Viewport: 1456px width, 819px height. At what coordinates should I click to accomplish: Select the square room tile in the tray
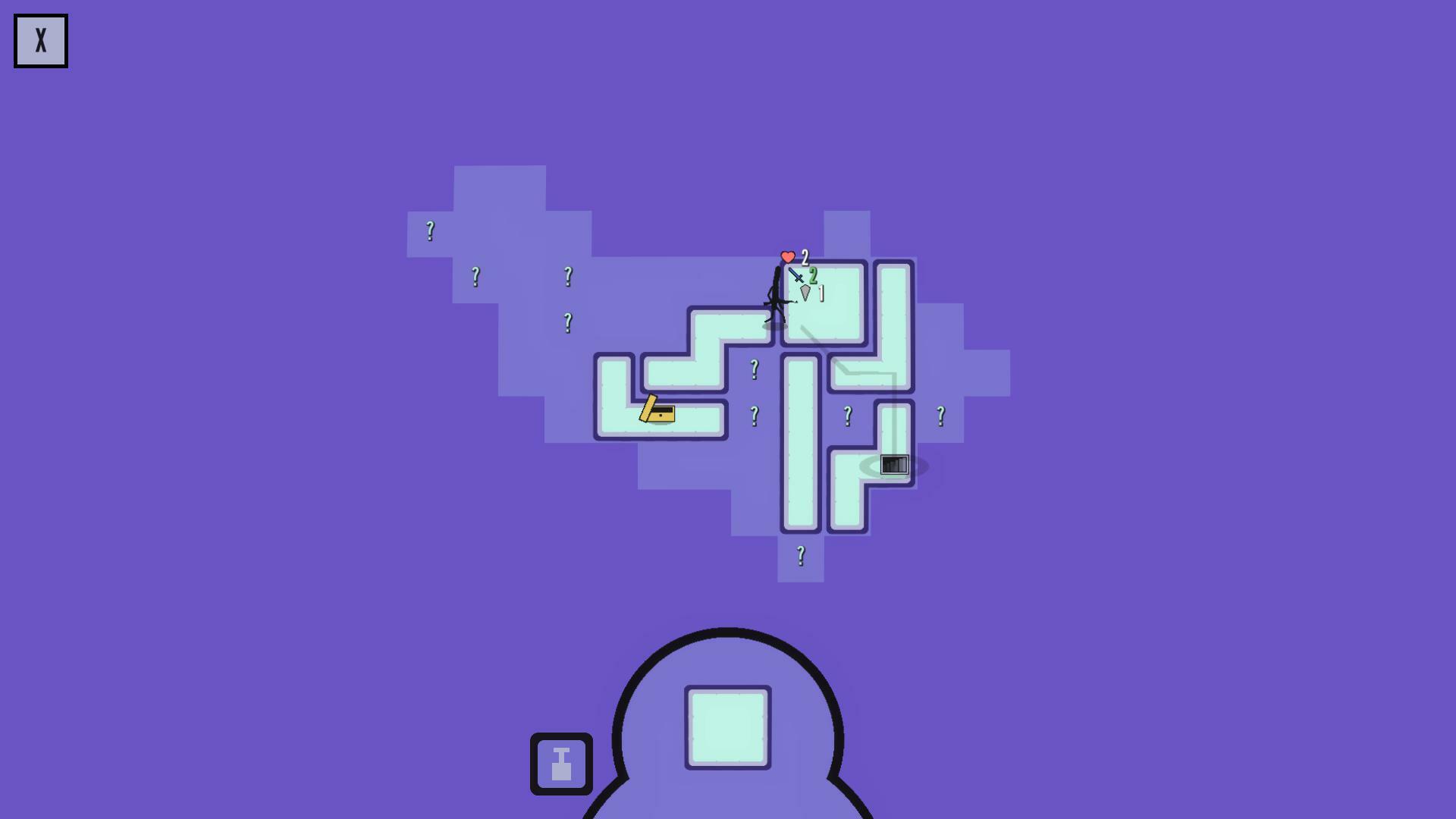tap(727, 727)
